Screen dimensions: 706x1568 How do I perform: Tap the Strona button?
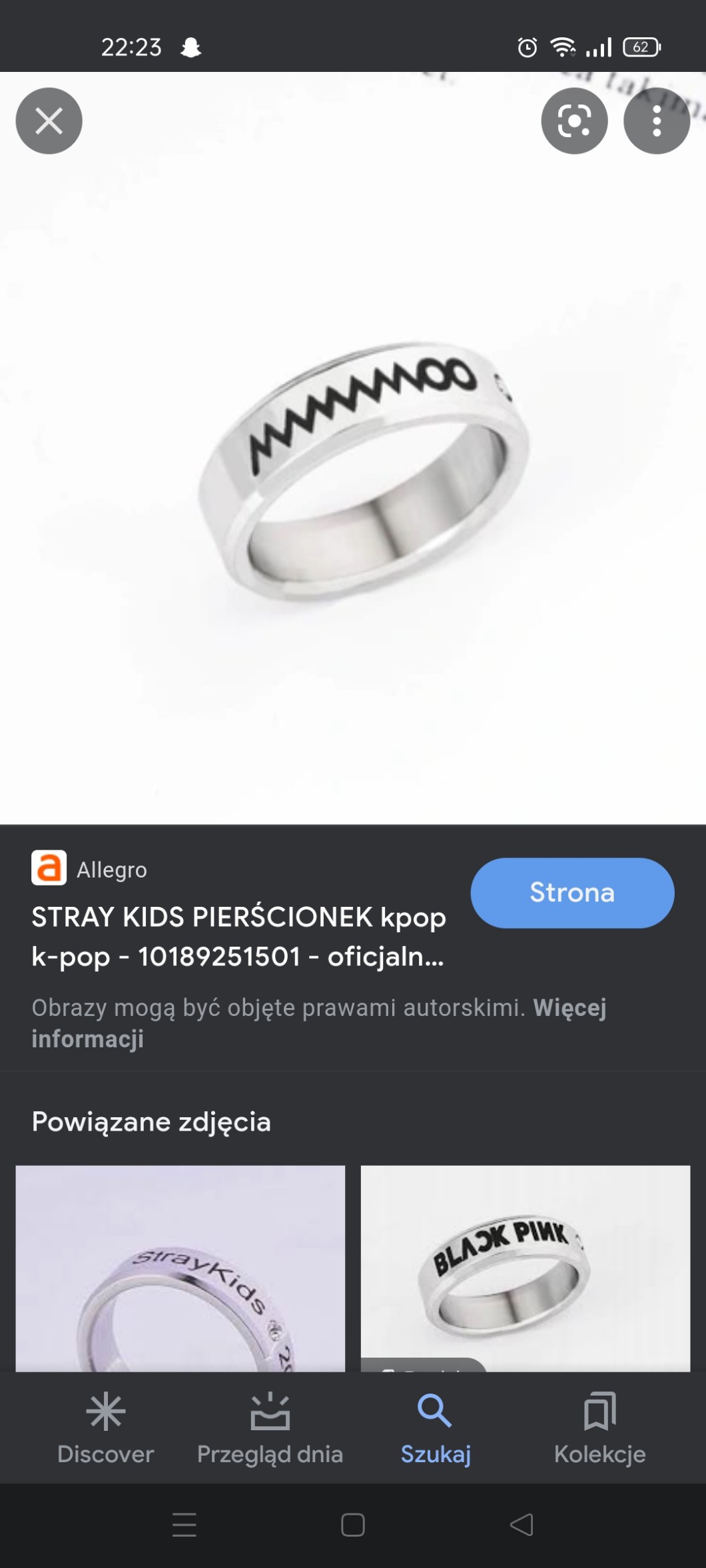point(571,892)
